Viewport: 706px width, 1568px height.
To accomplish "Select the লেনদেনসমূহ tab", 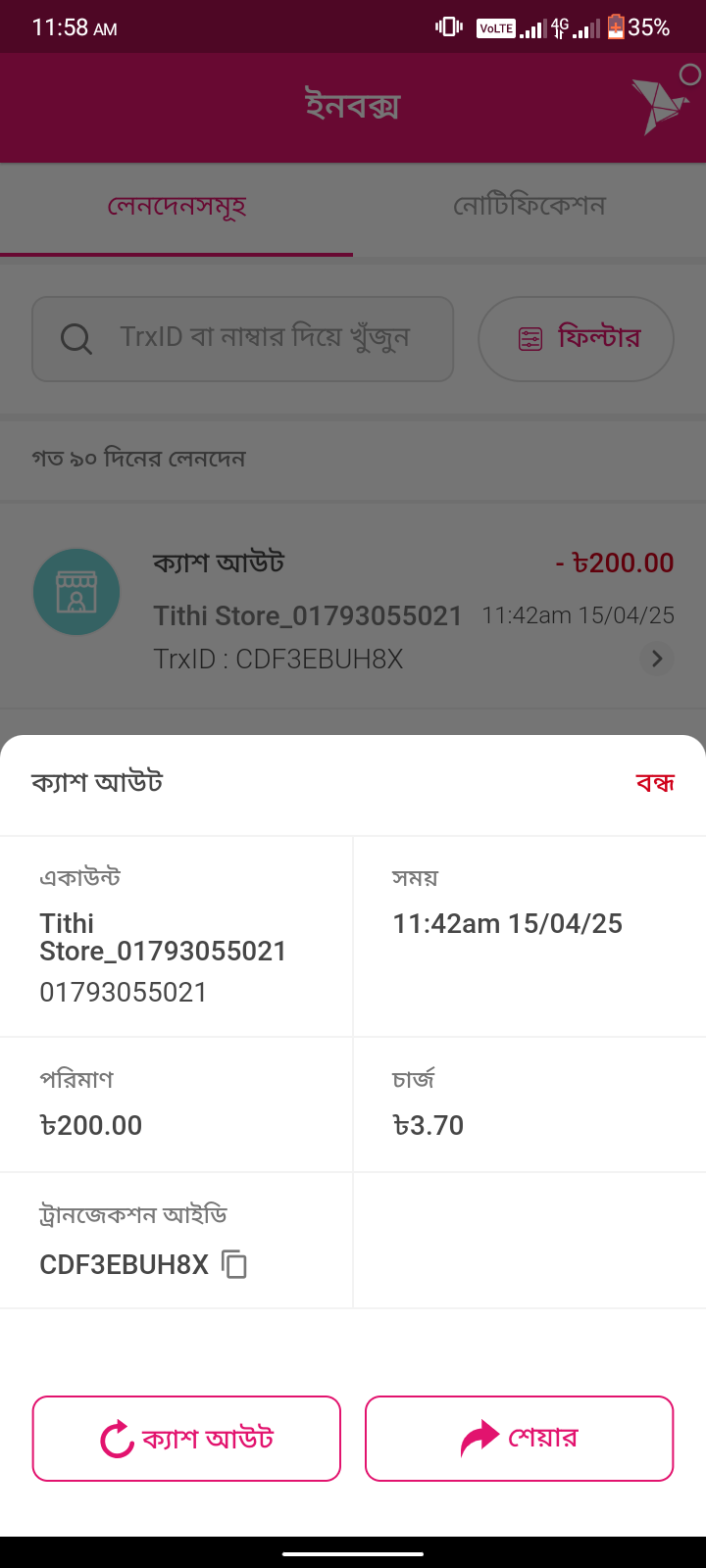I will click(176, 206).
